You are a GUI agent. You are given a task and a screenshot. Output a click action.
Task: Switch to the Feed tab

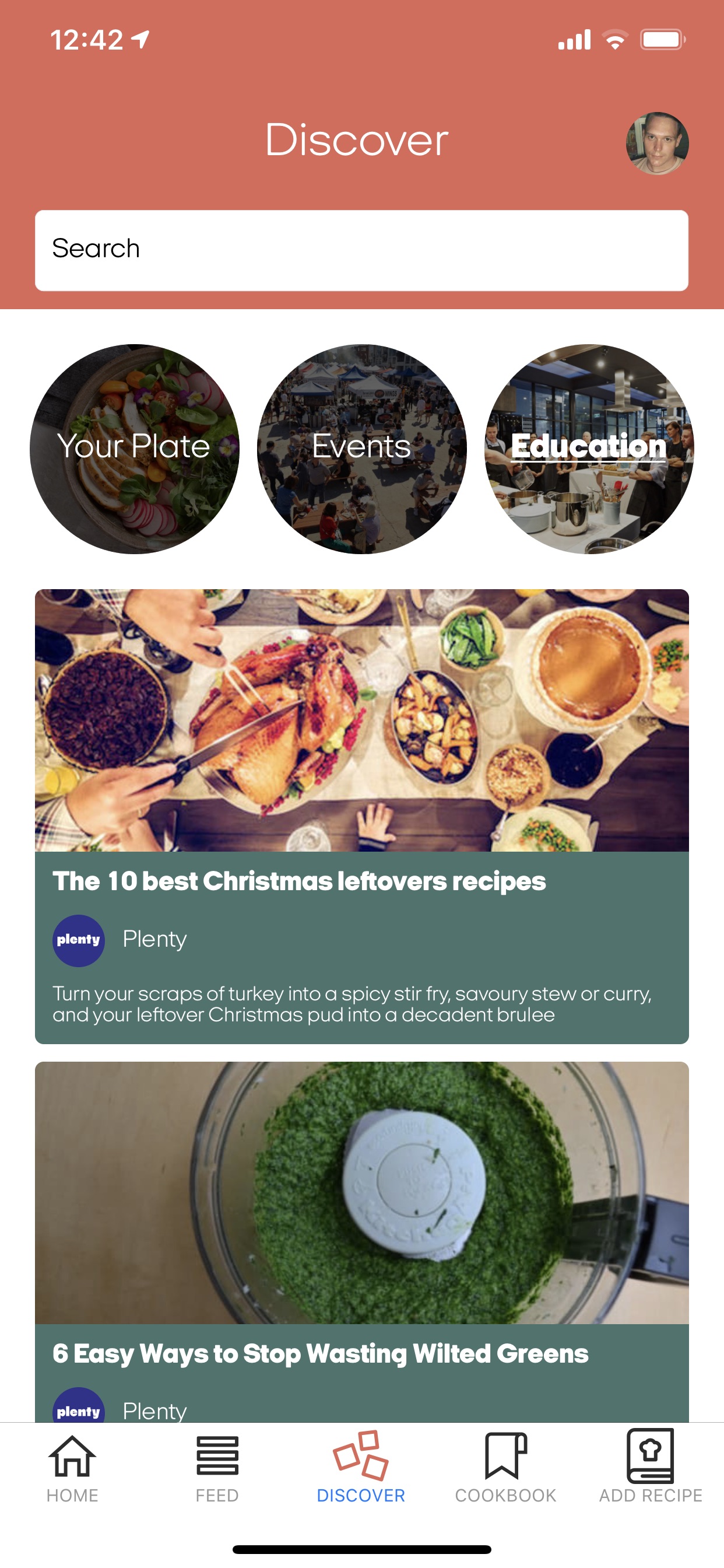(x=217, y=1467)
